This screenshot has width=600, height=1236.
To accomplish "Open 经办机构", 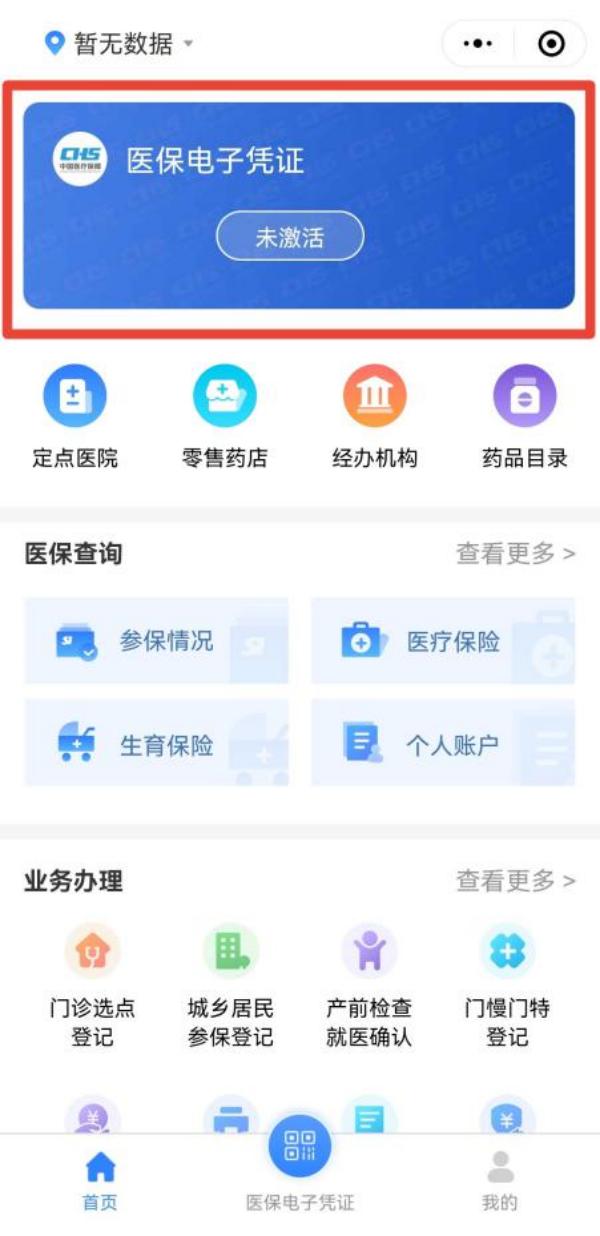I will coord(375,417).
